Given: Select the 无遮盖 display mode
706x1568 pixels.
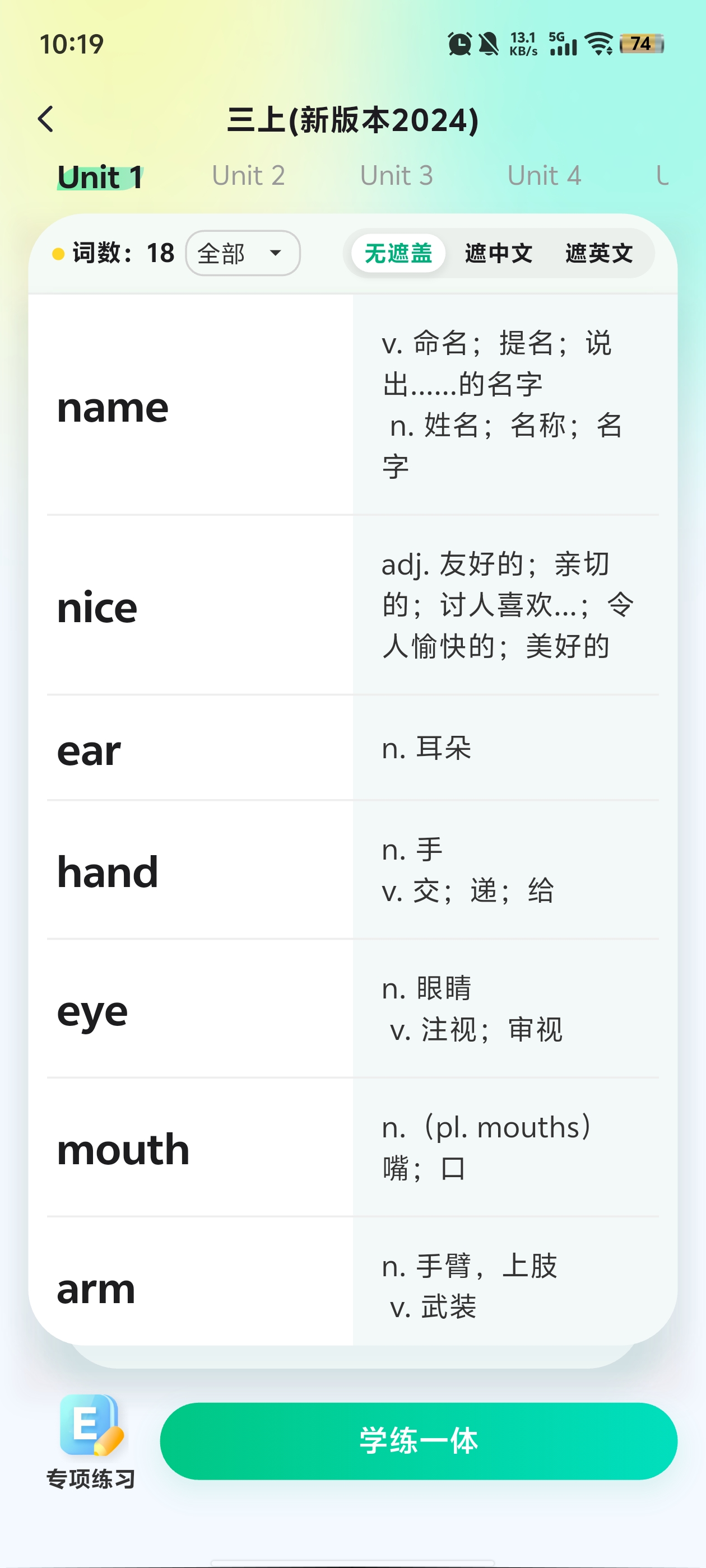Looking at the screenshot, I should coord(398,253).
